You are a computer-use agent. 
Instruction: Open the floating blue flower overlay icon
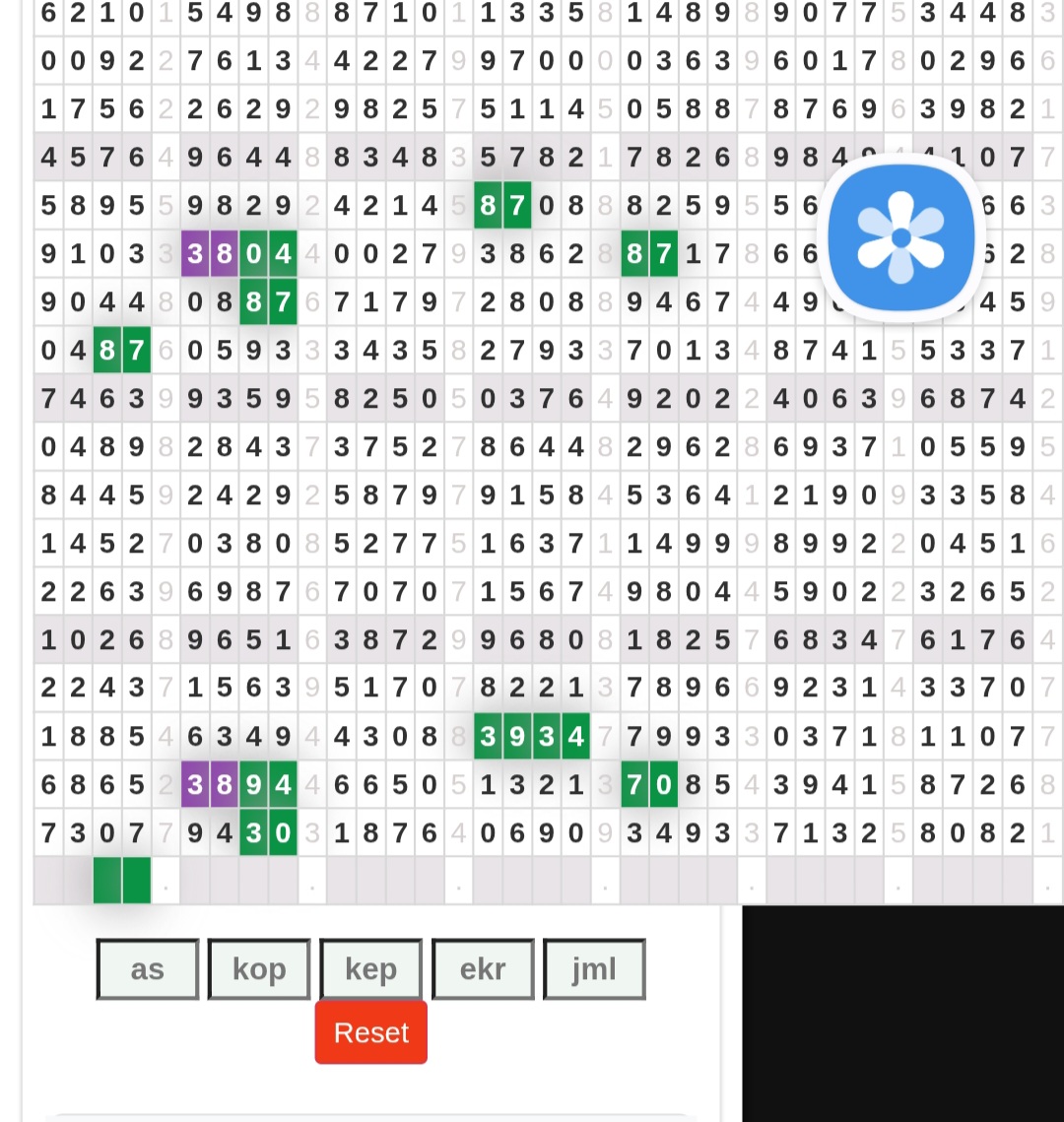[900, 237]
